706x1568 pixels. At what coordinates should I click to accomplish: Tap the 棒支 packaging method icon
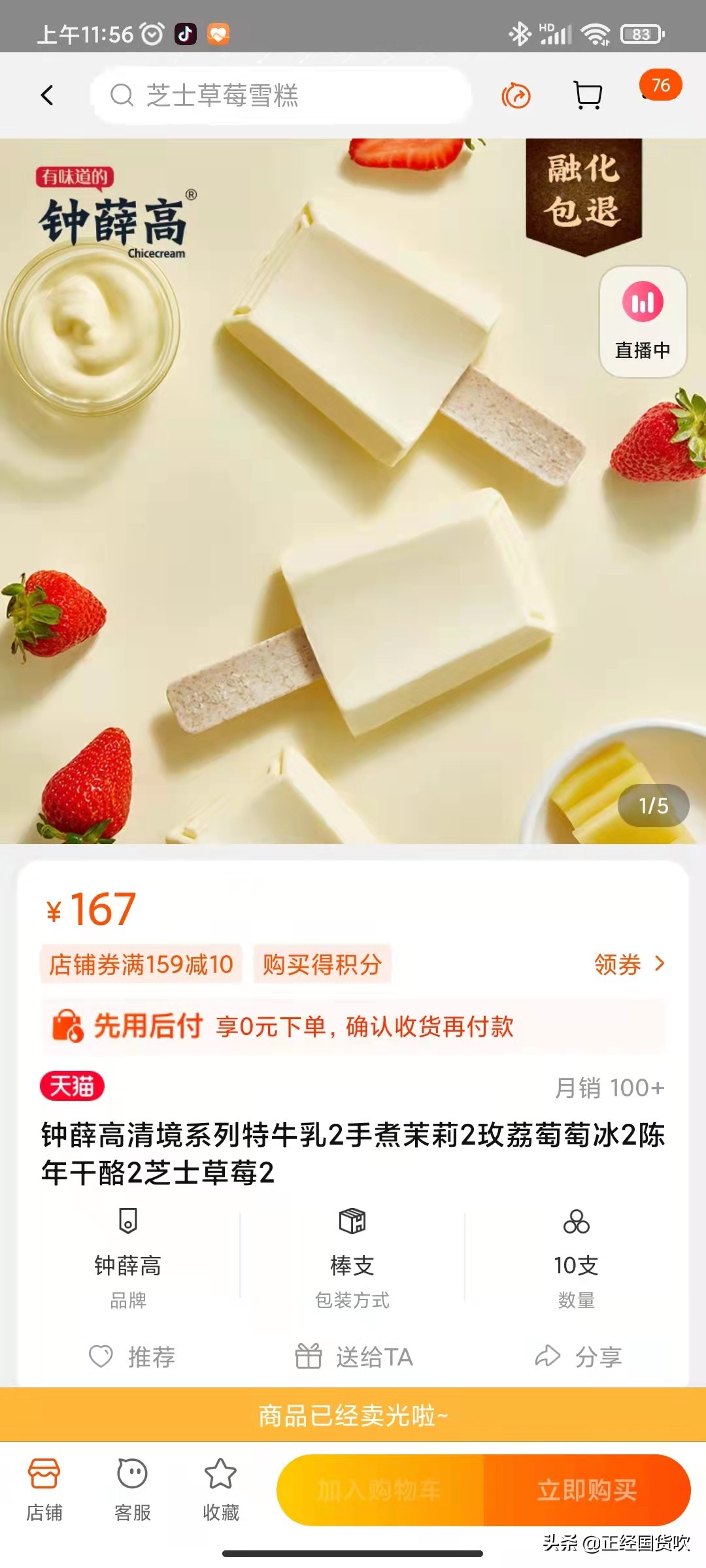coord(353,1221)
